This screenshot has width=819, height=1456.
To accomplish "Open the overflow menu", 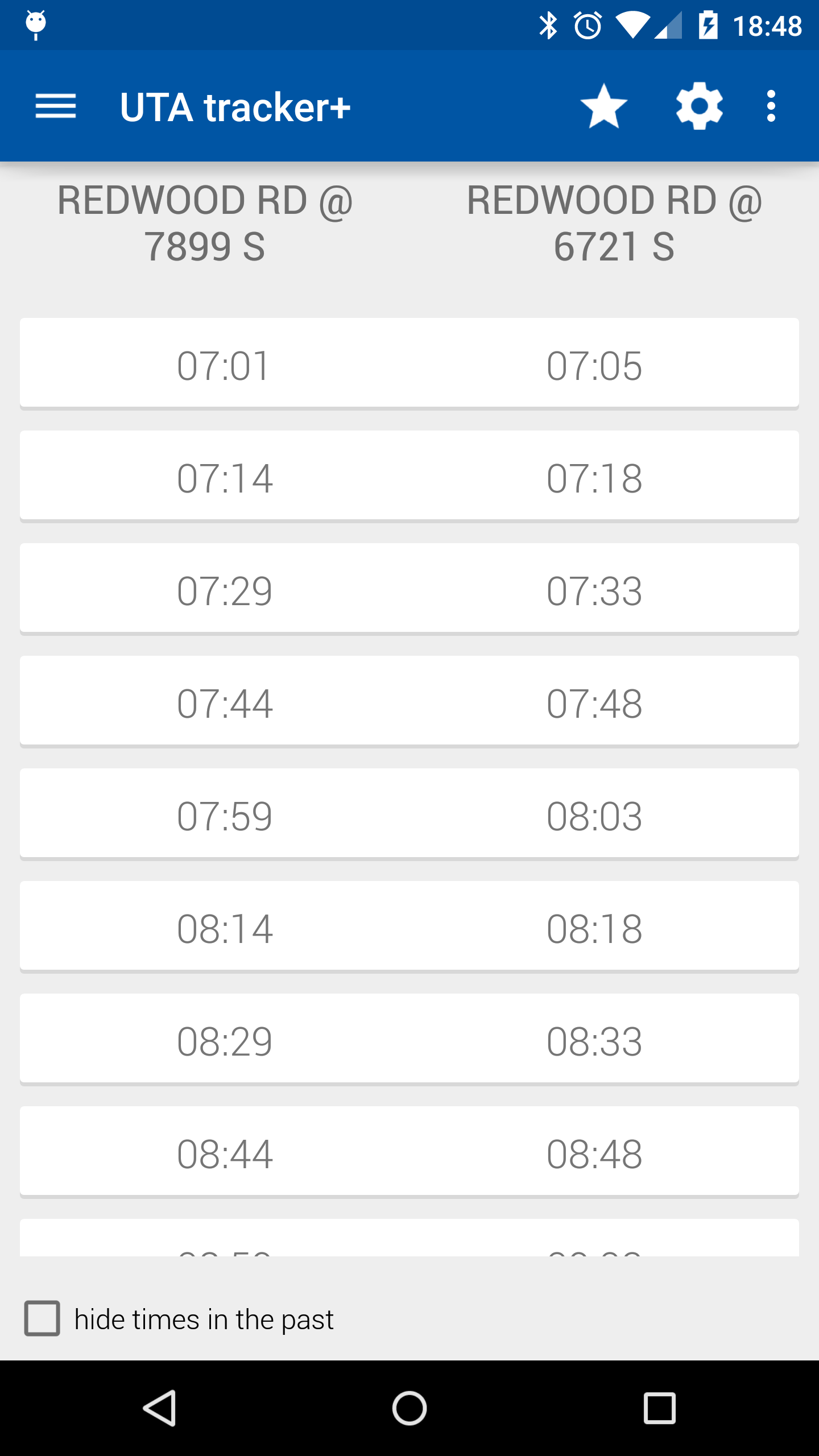I will point(771,106).
